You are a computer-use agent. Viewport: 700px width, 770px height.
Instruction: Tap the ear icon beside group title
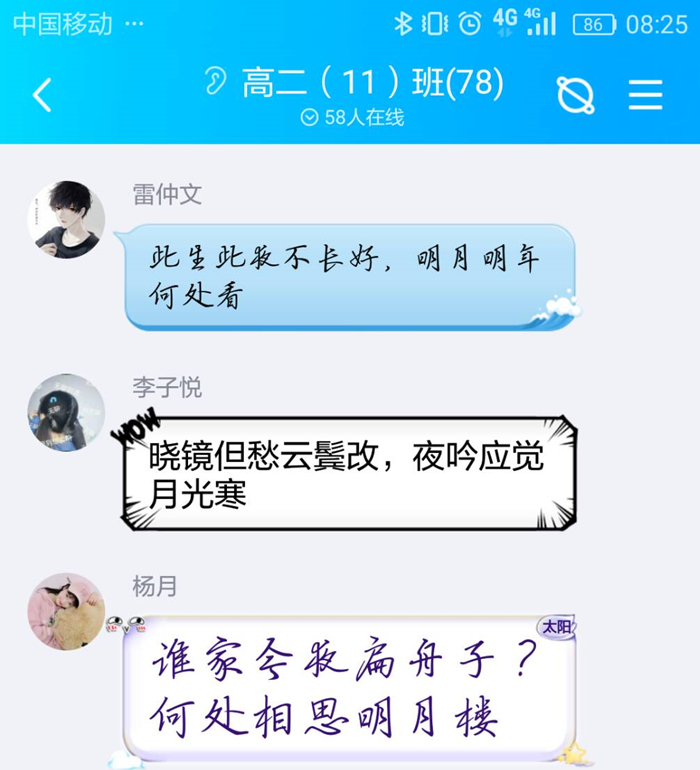(215, 82)
